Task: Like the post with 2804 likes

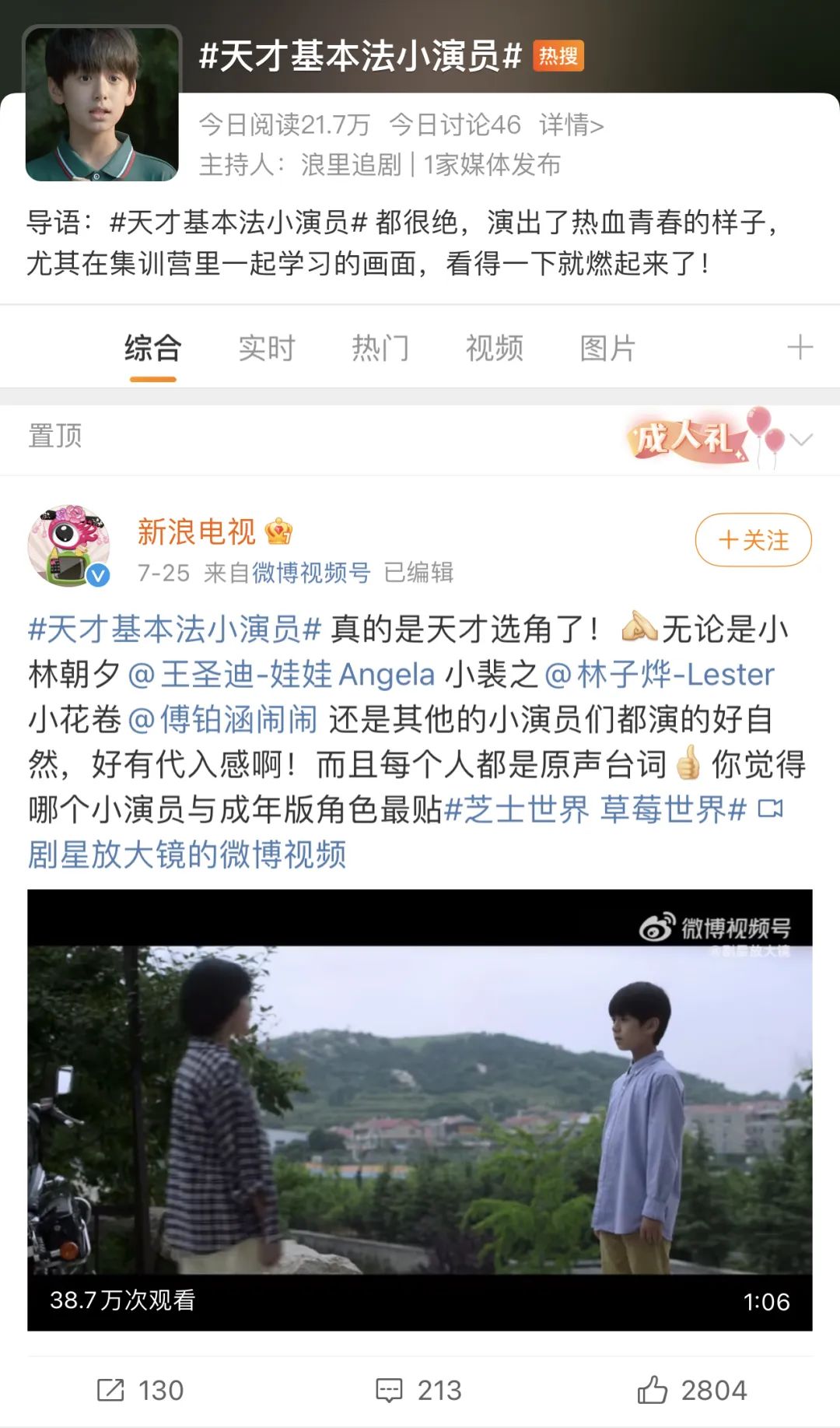Action: coord(691,1390)
